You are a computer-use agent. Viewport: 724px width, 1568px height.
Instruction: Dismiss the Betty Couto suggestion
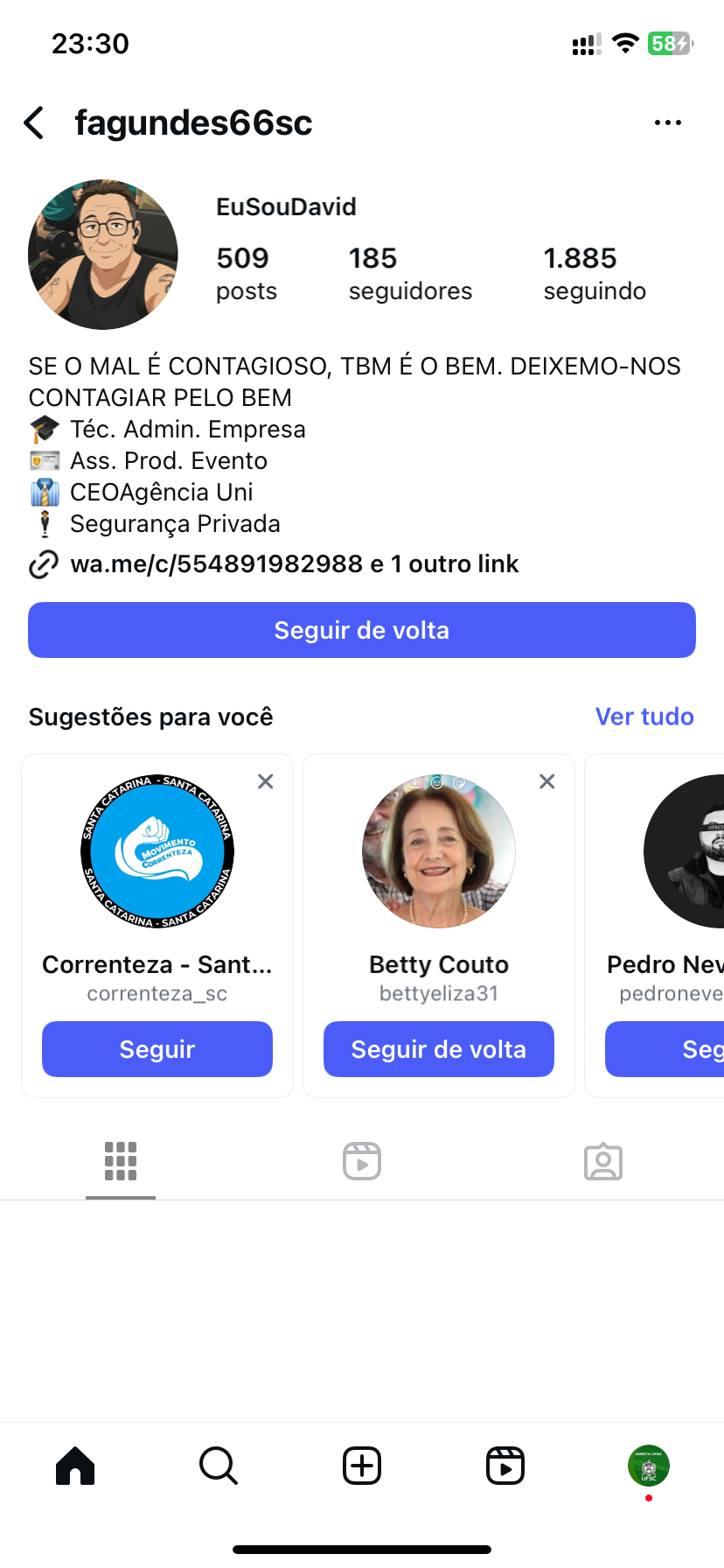pos(547,781)
